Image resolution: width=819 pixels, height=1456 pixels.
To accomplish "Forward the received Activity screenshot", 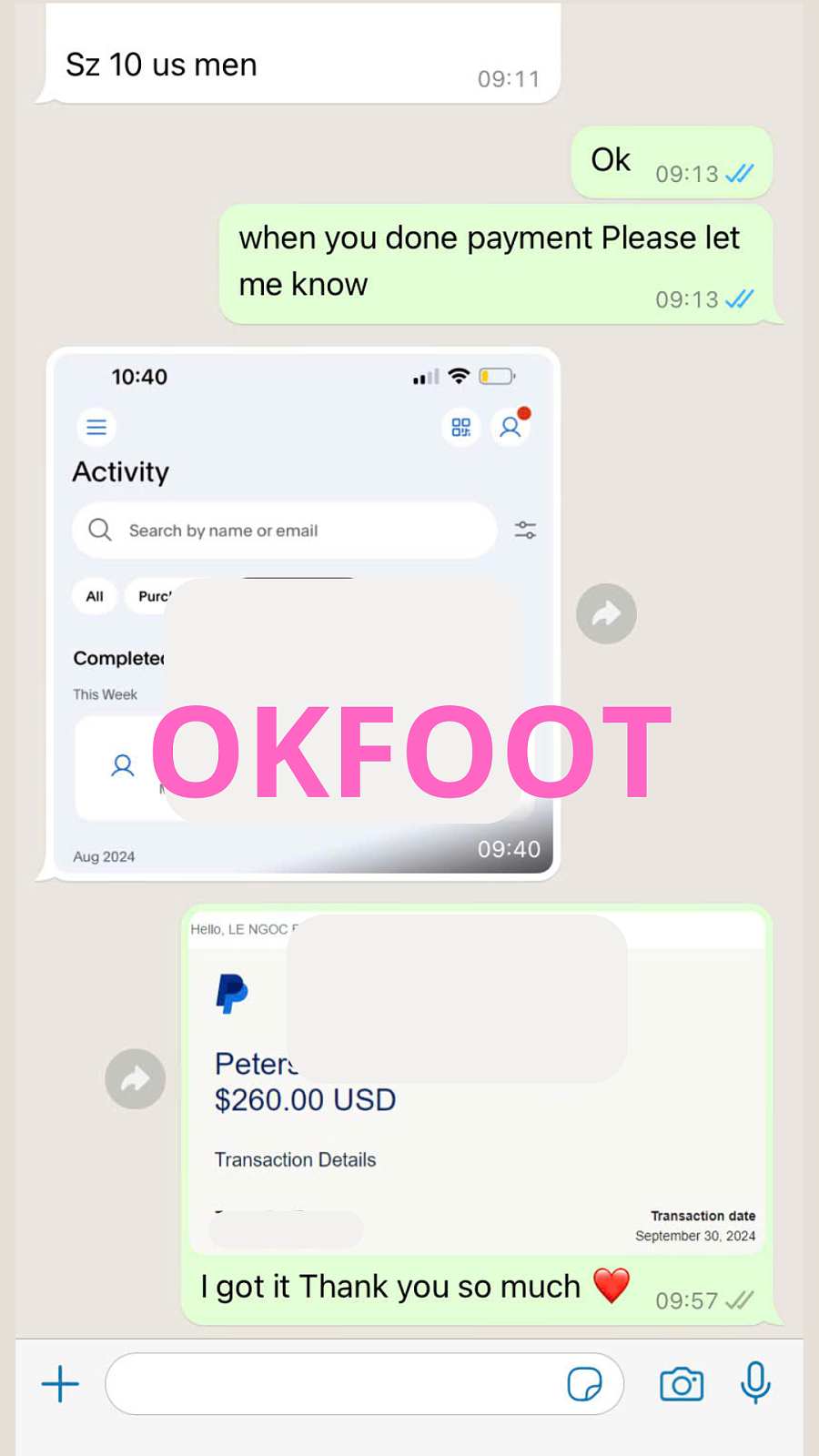I will click(606, 614).
